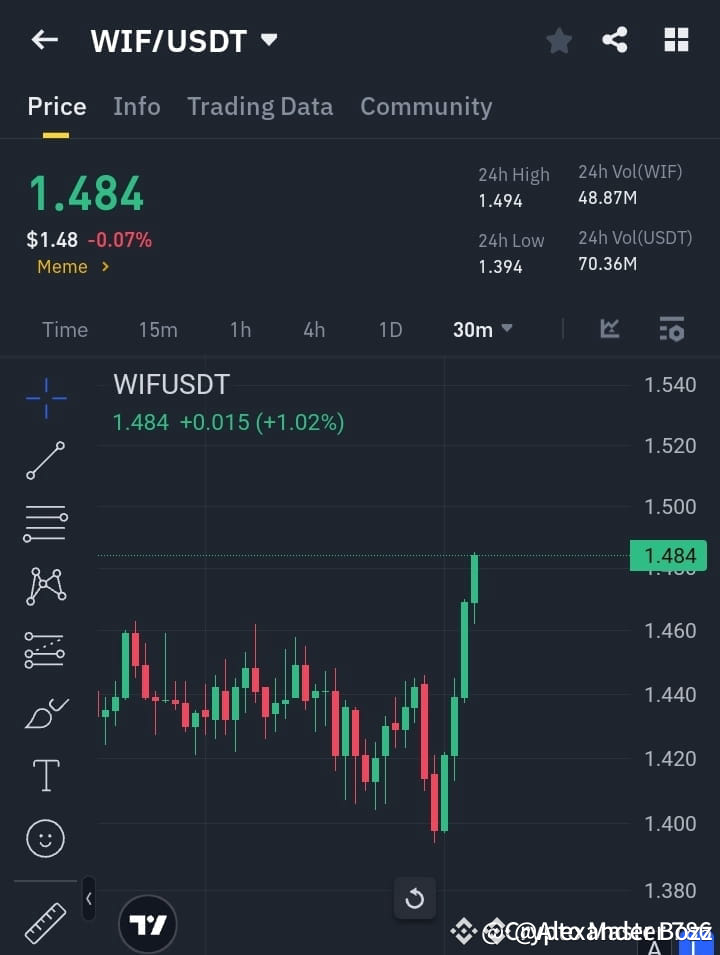Tap the share icon
The image size is (720, 955).
(x=616, y=40)
